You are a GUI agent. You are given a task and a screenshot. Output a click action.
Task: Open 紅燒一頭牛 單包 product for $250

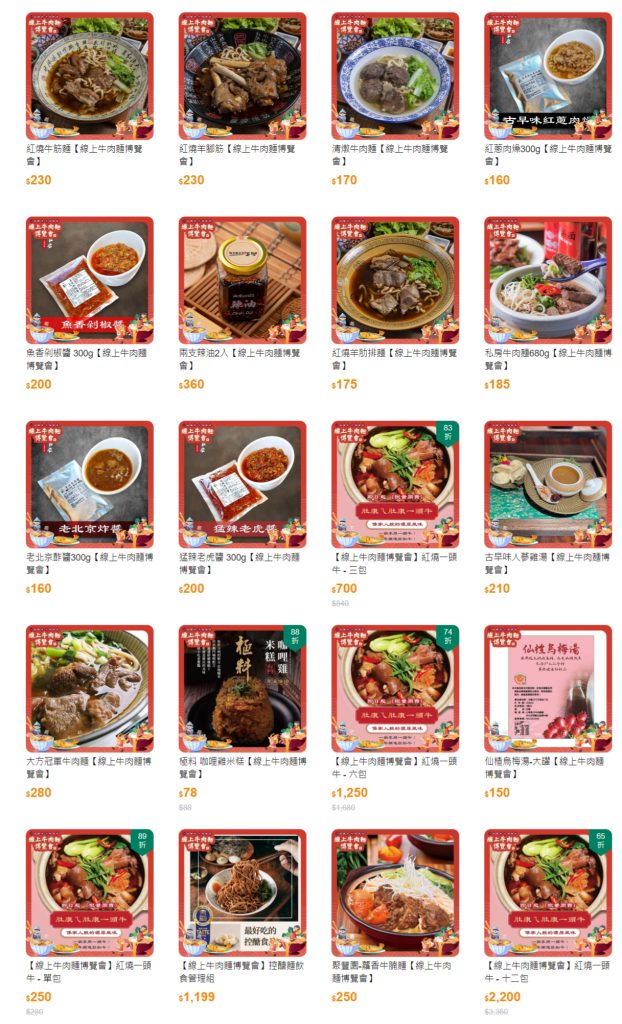(89, 891)
